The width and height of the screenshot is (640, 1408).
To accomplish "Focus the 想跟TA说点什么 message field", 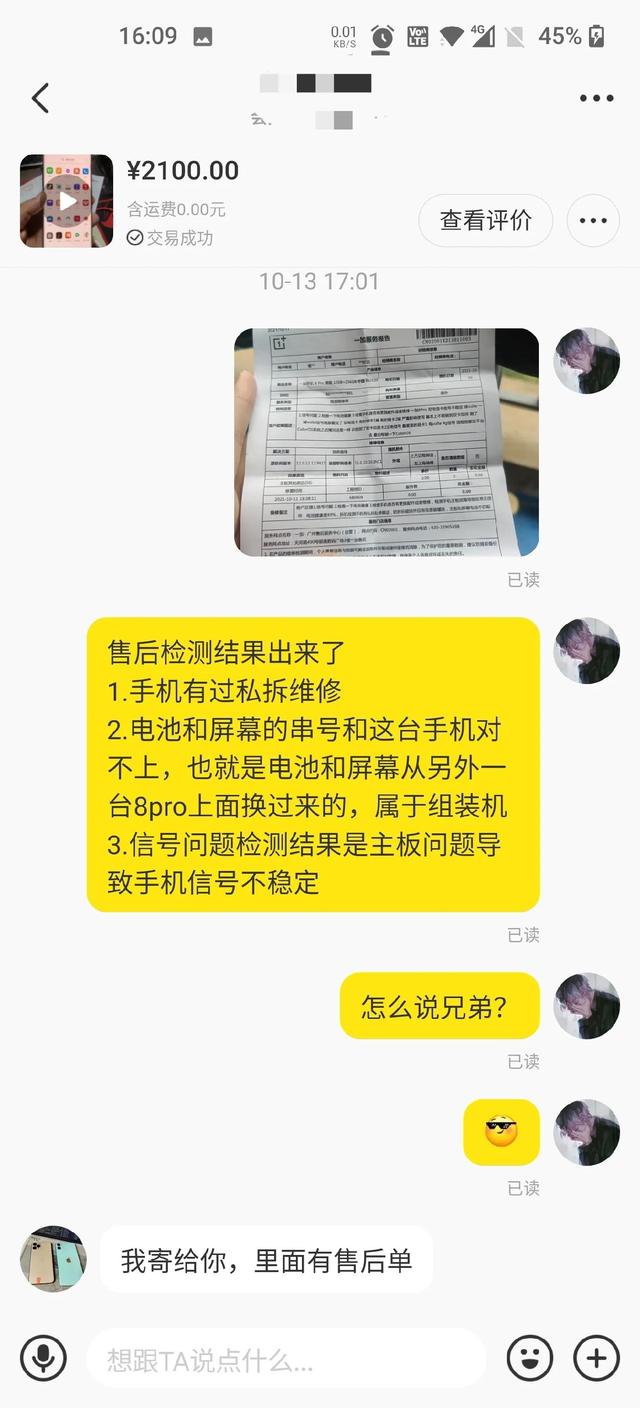I will [x=286, y=1359].
